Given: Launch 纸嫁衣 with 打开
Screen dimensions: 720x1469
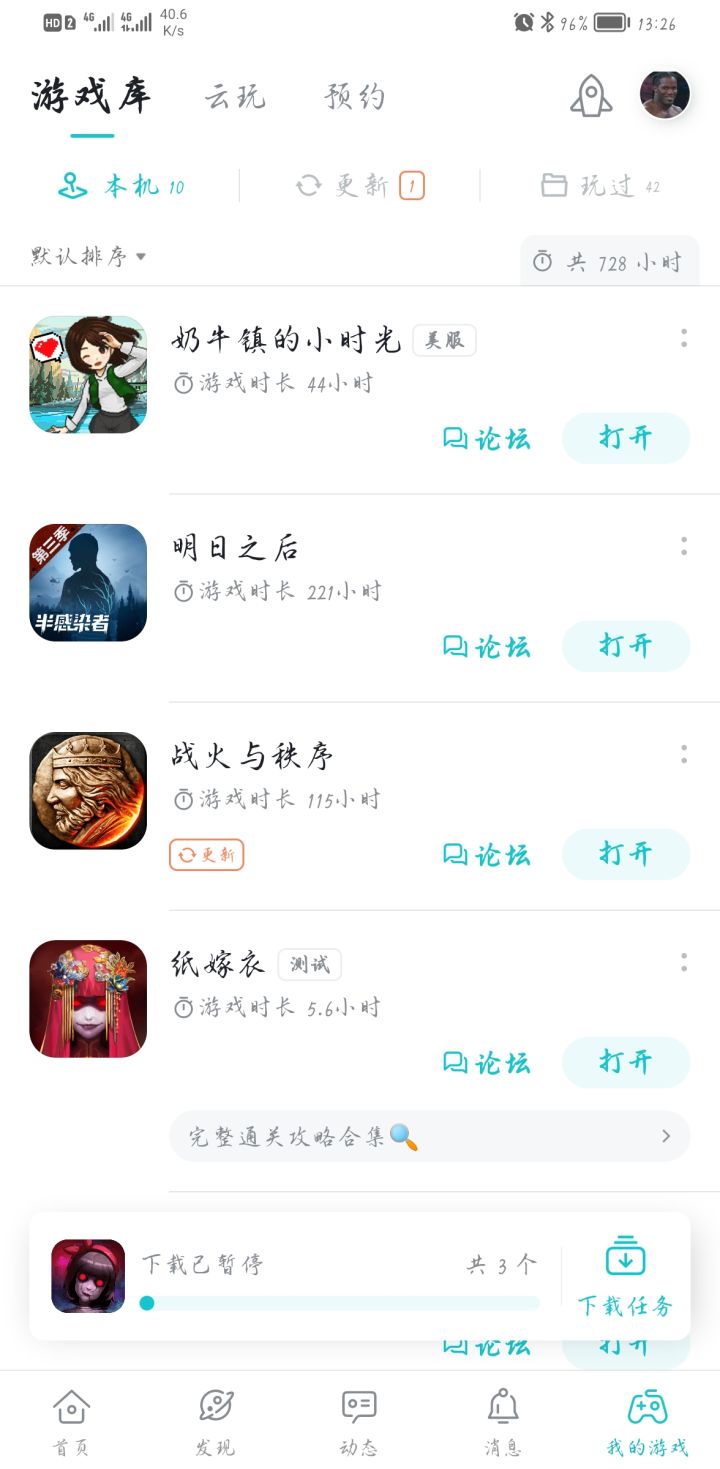Looking at the screenshot, I should click(626, 1062).
